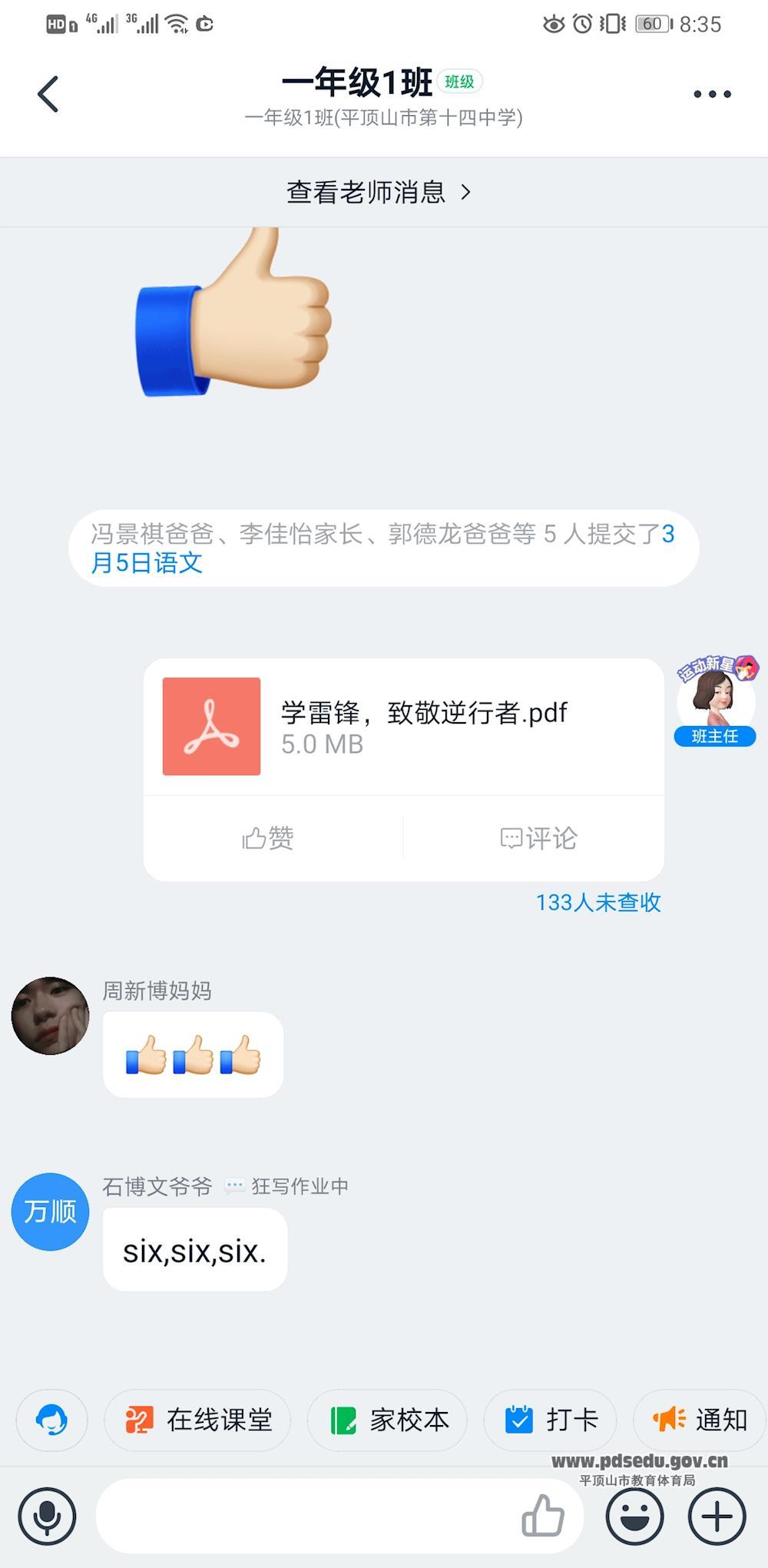Screen dimensions: 768x1568
Task: Open the three-dot overflow menu
Action: click(x=712, y=94)
